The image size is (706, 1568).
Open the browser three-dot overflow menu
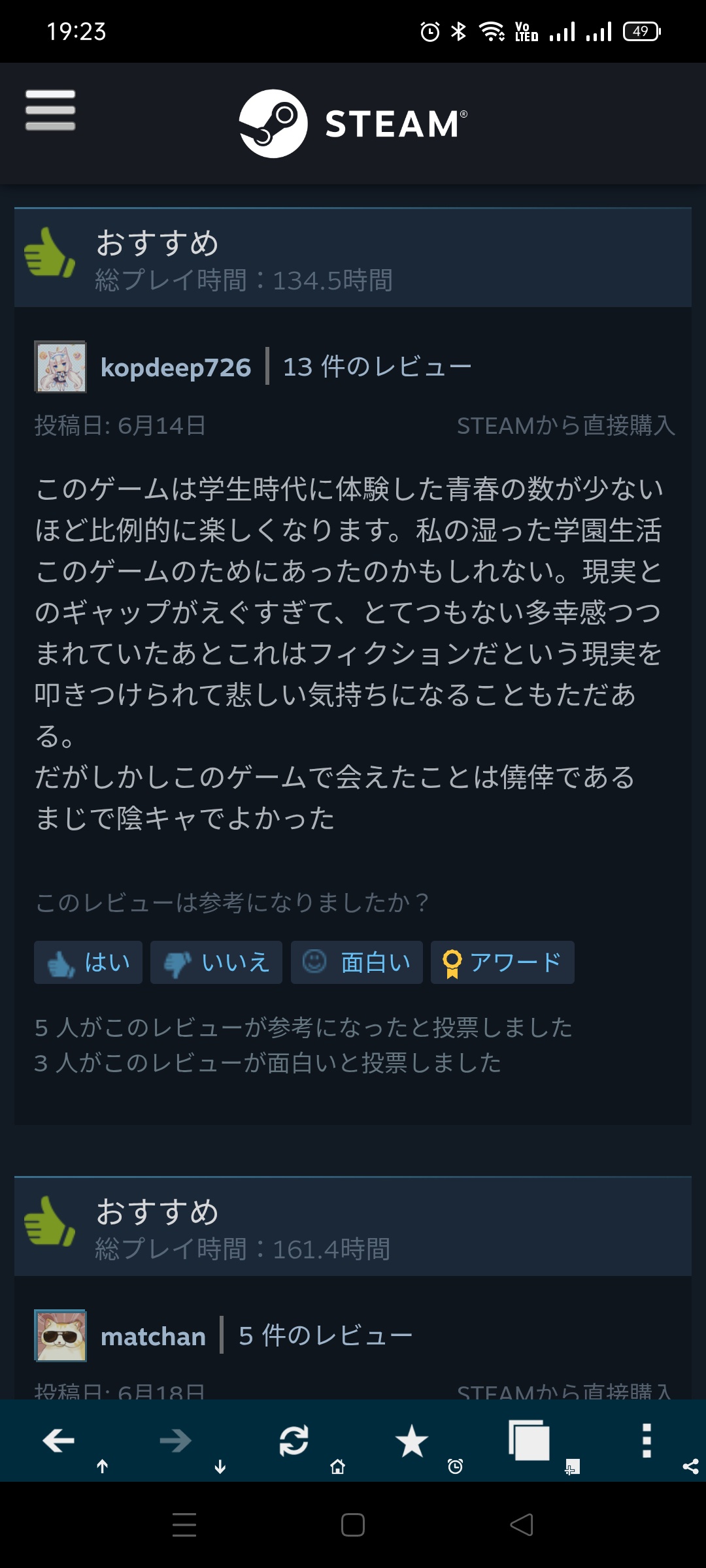pyautogui.click(x=647, y=1441)
